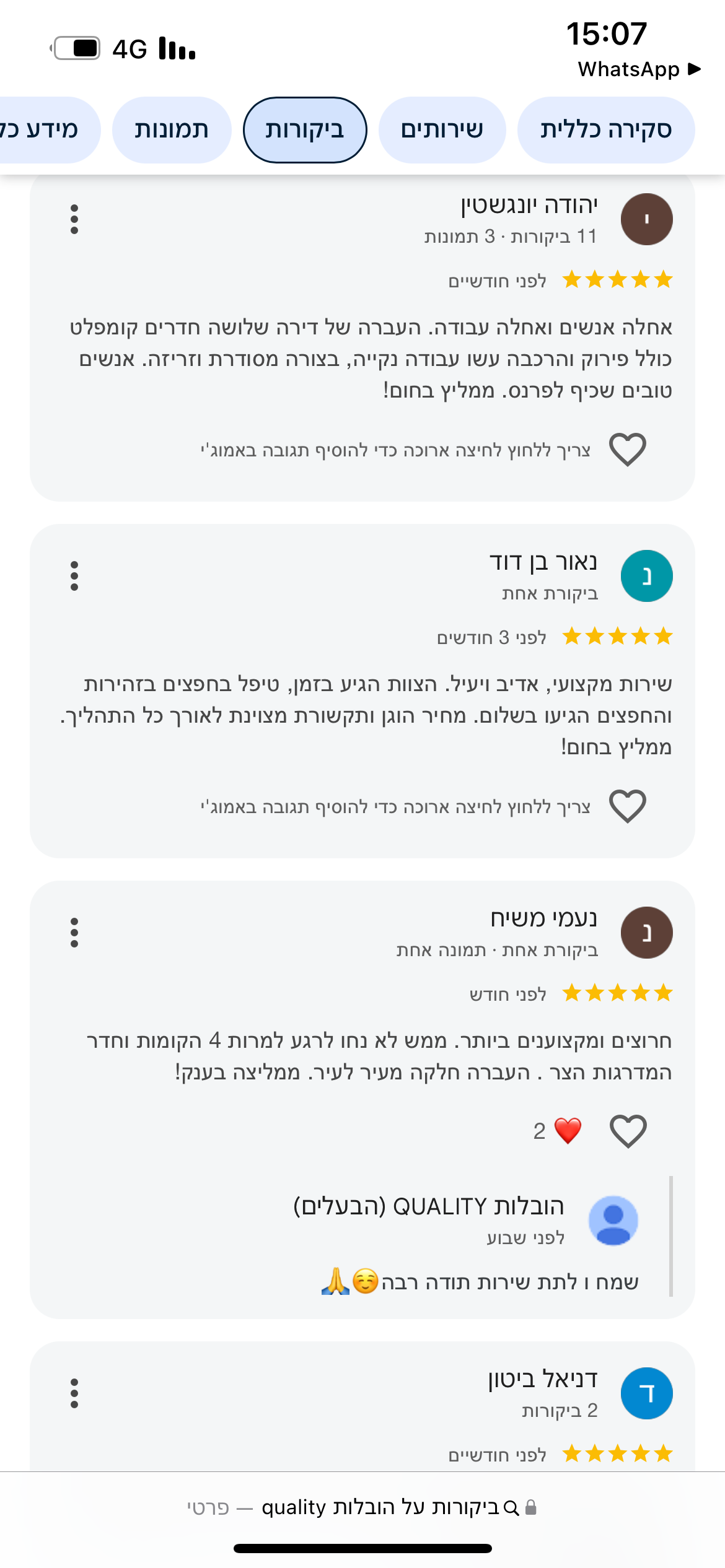Switch to the שירותים tab

(x=442, y=130)
